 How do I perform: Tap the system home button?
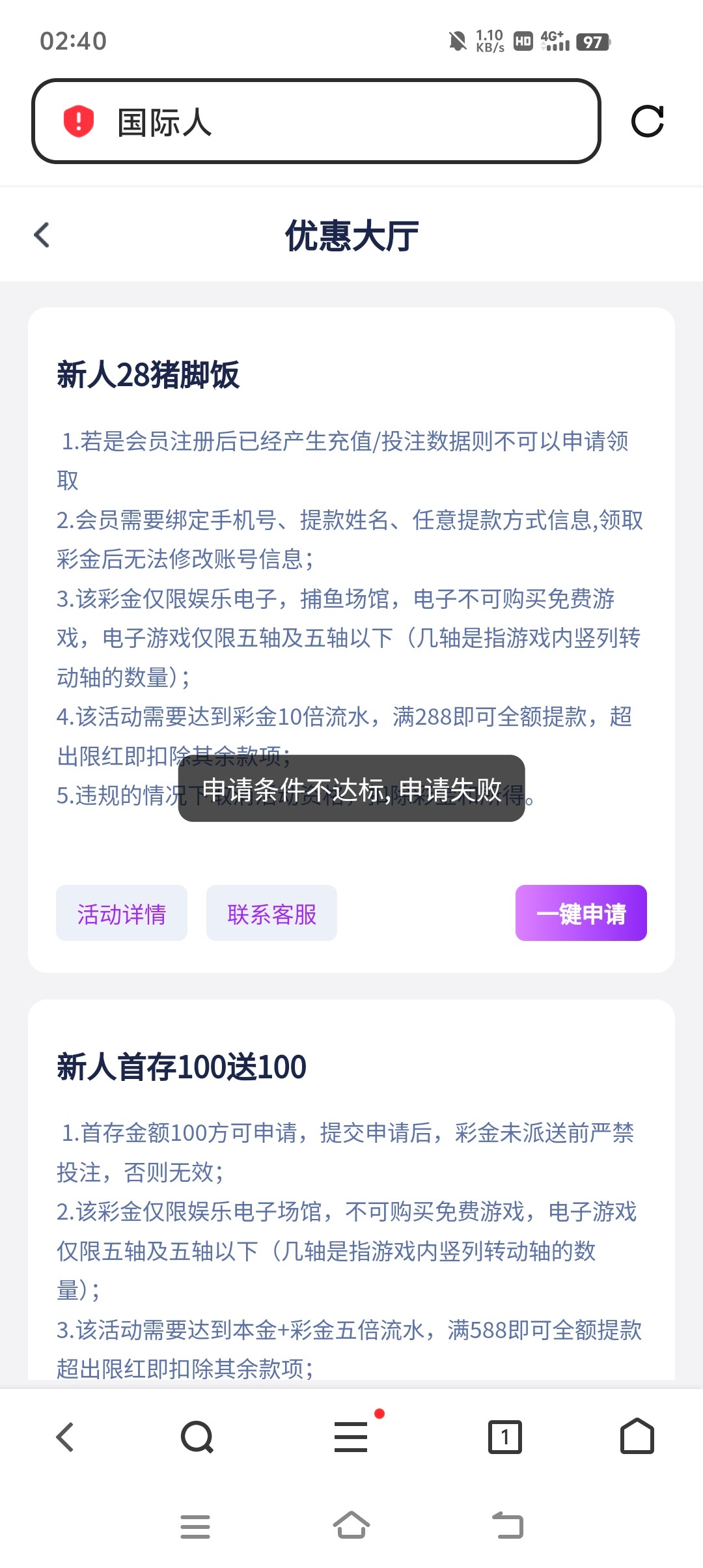(351, 1525)
